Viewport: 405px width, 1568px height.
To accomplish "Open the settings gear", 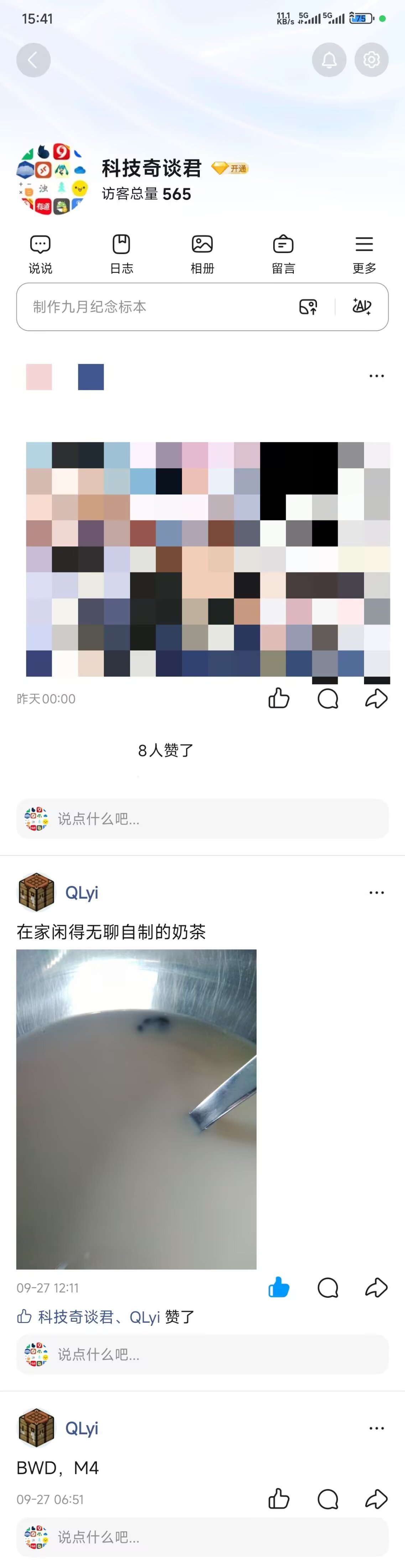I will pyautogui.click(x=372, y=60).
